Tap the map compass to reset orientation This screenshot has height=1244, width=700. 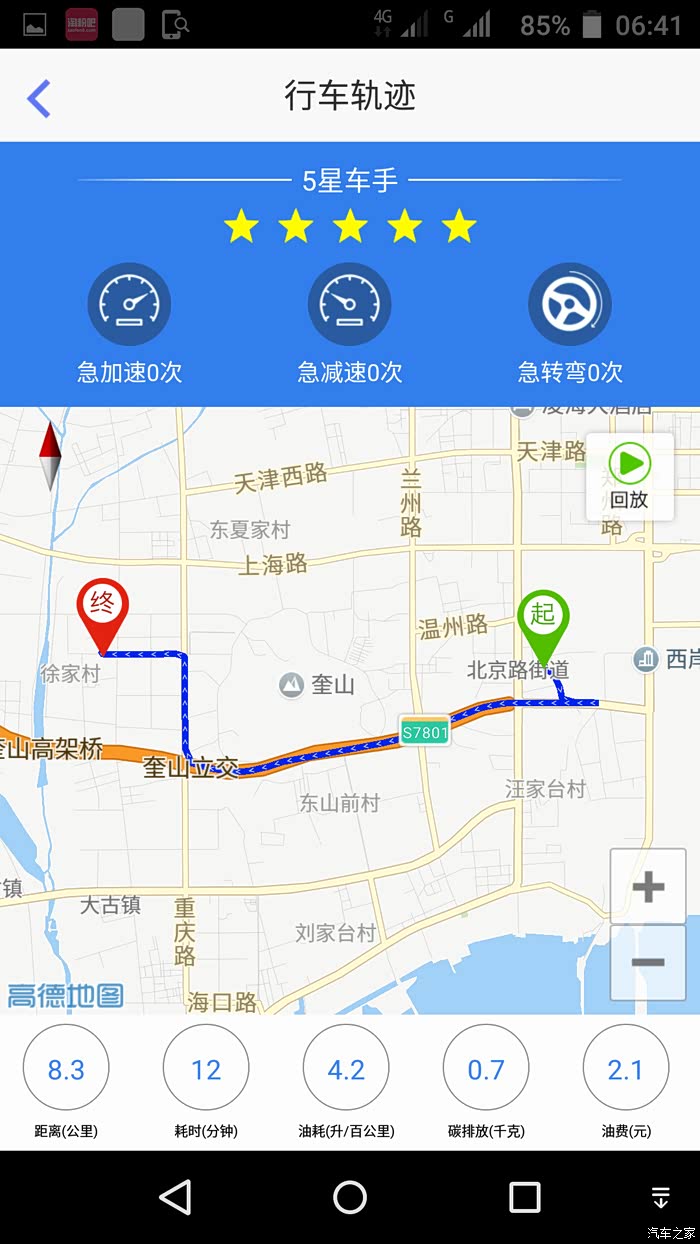(51, 457)
